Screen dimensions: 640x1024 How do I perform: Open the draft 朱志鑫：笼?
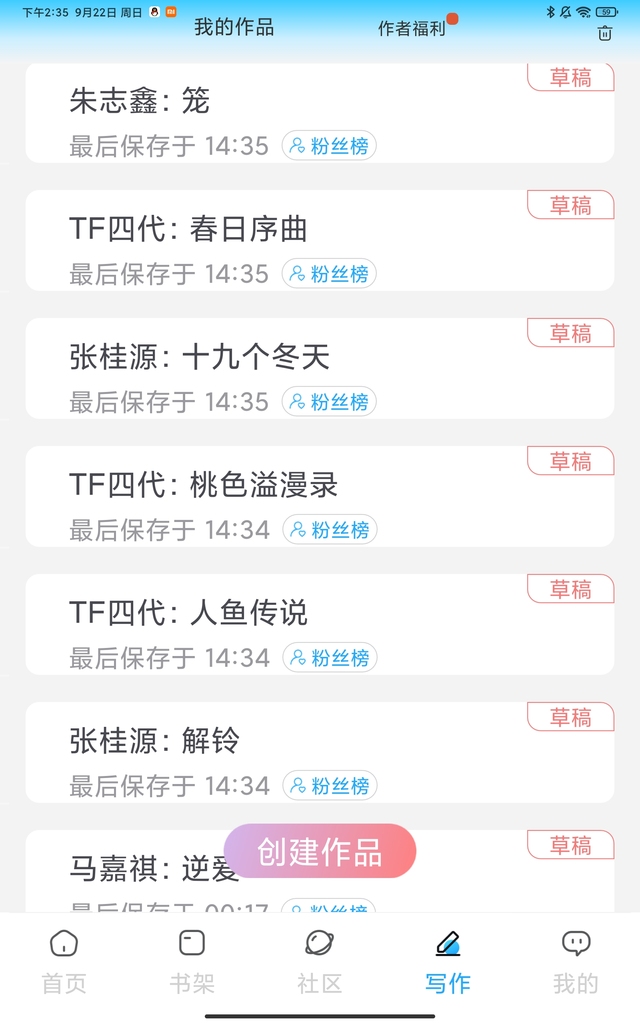319,113
